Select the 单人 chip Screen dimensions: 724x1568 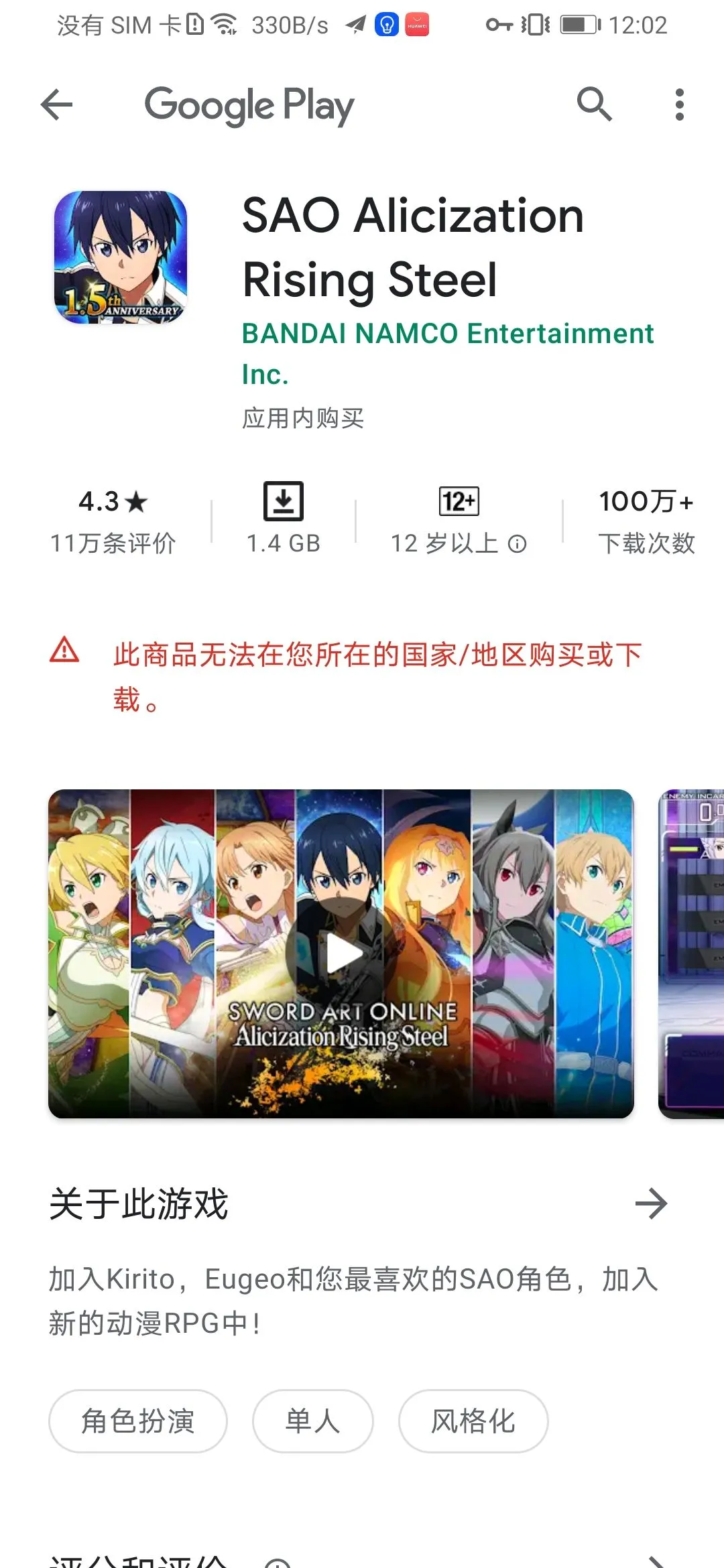click(312, 1421)
